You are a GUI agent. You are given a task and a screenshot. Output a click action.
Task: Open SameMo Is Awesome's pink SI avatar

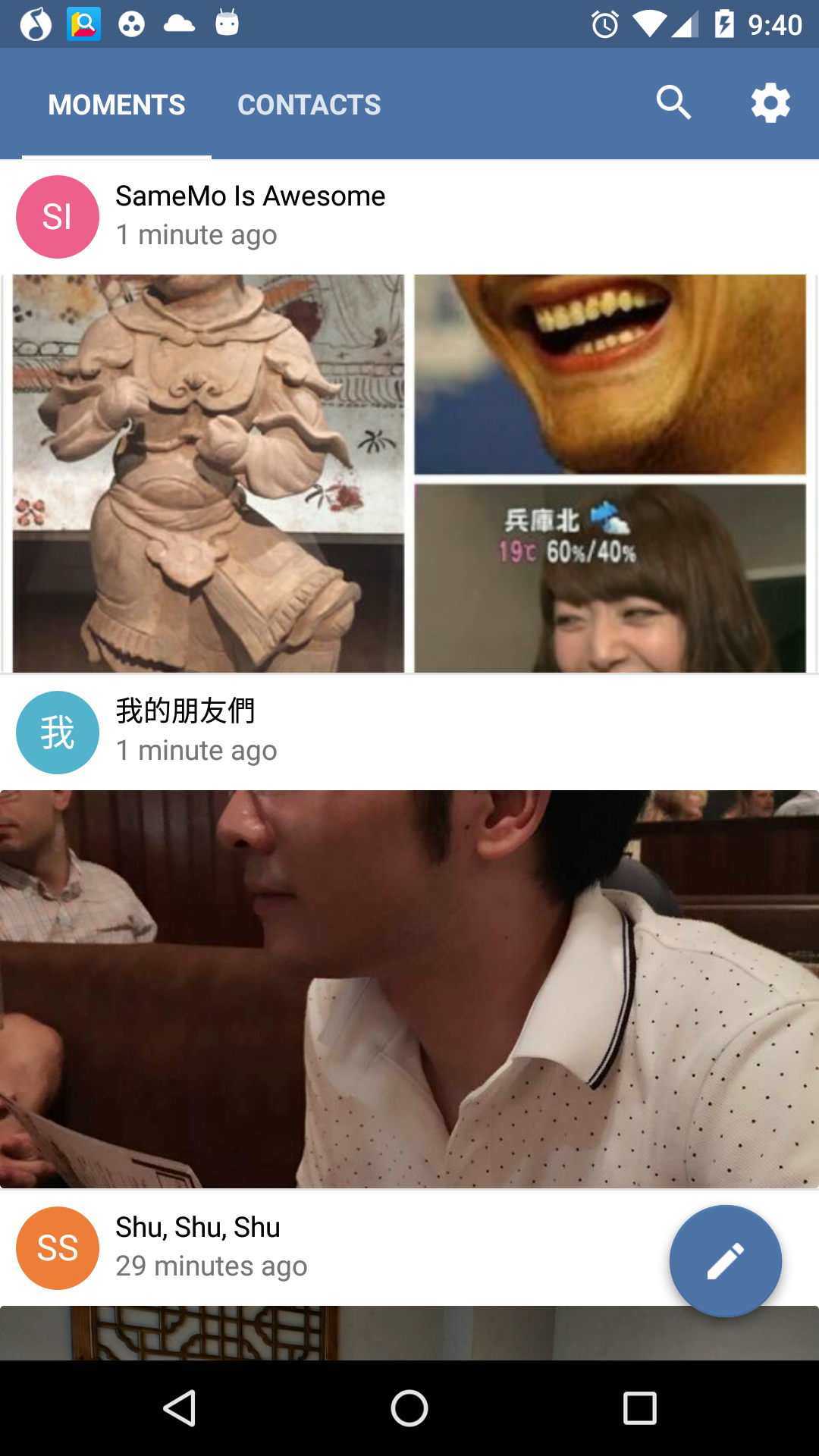[x=57, y=216]
